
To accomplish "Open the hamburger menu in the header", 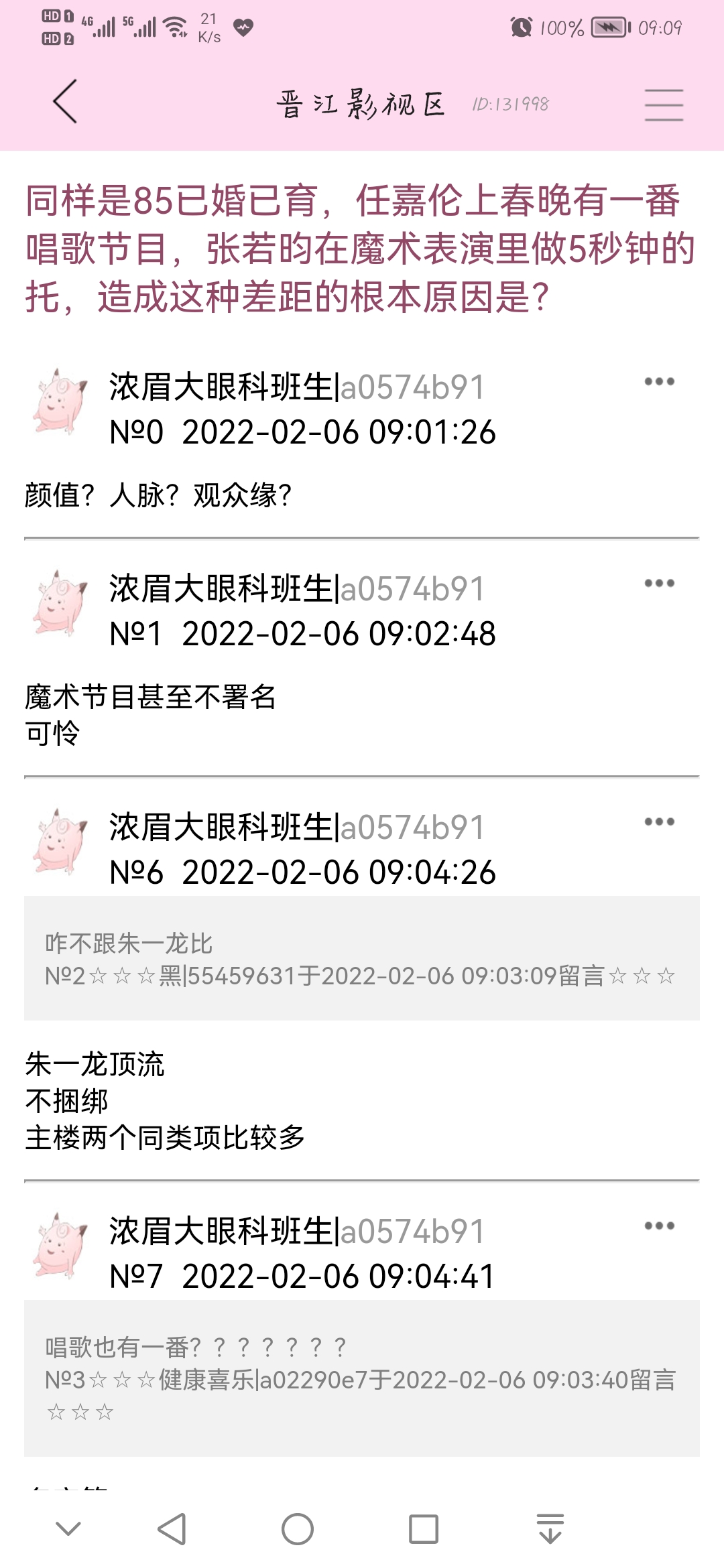I will point(664,105).
